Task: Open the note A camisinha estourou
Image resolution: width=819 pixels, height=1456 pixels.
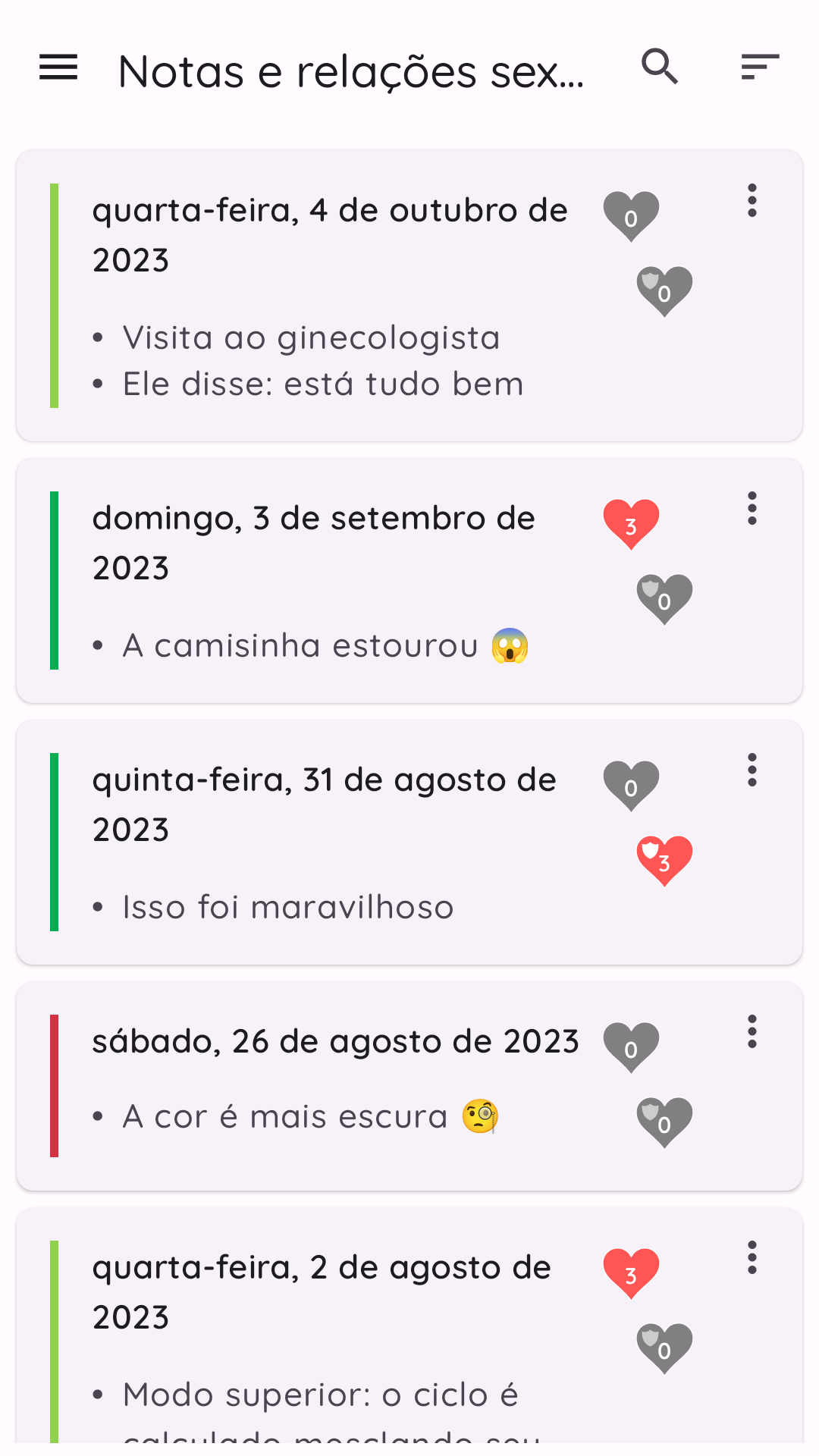Action: pos(409,580)
